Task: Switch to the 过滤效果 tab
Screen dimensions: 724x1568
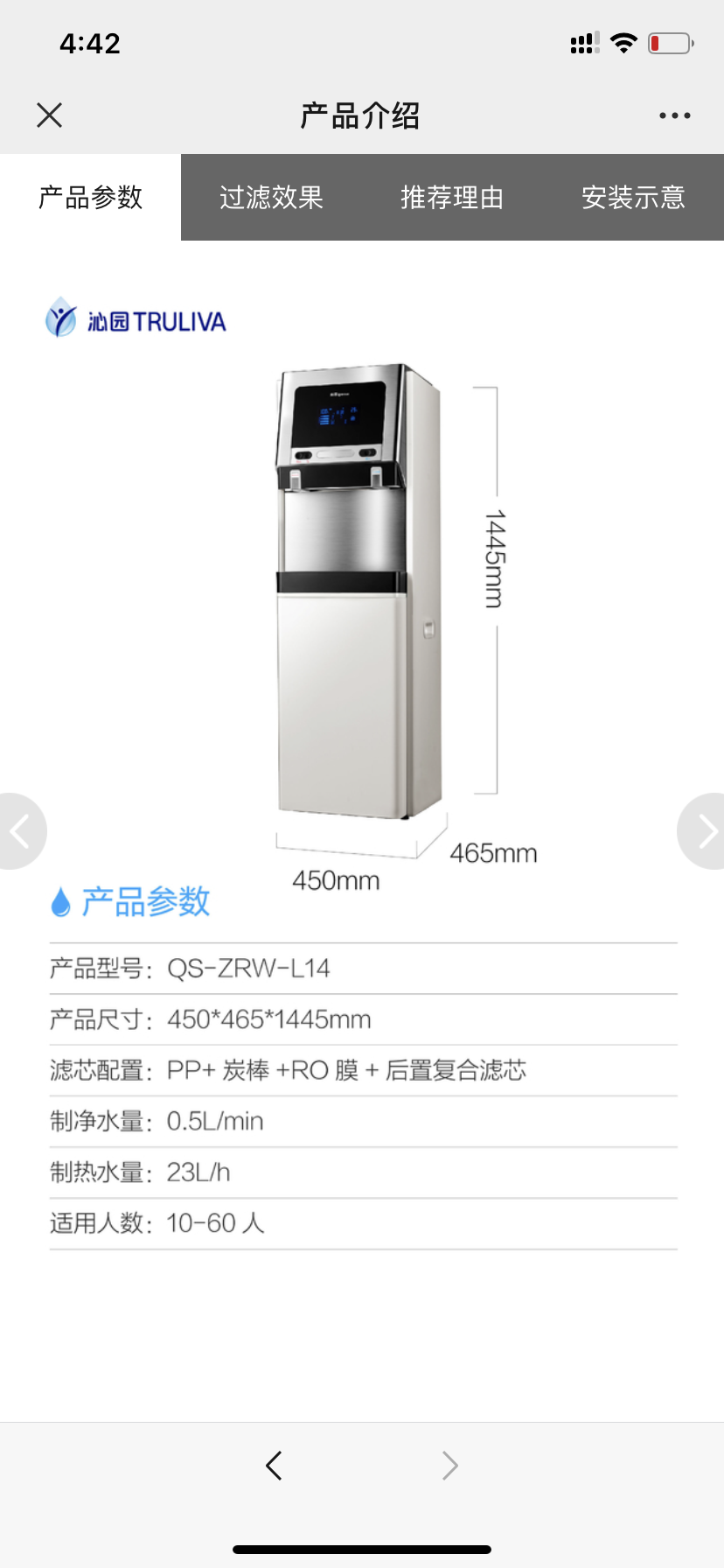Action: pyautogui.click(x=271, y=198)
